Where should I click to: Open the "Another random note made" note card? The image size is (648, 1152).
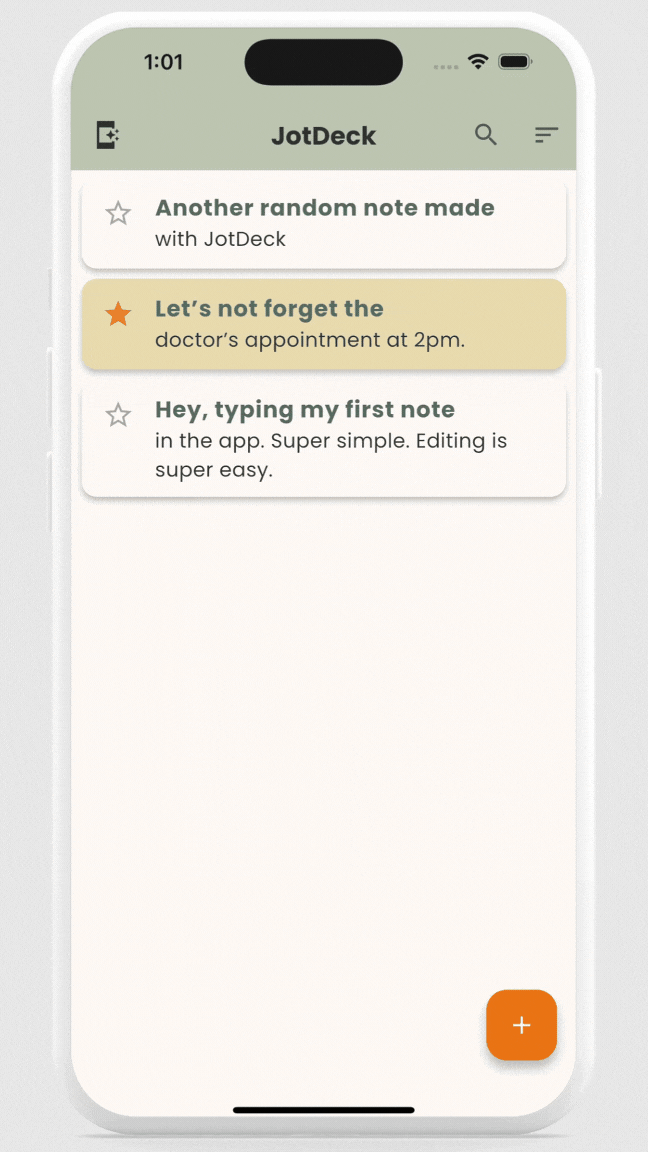coord(323,224)
